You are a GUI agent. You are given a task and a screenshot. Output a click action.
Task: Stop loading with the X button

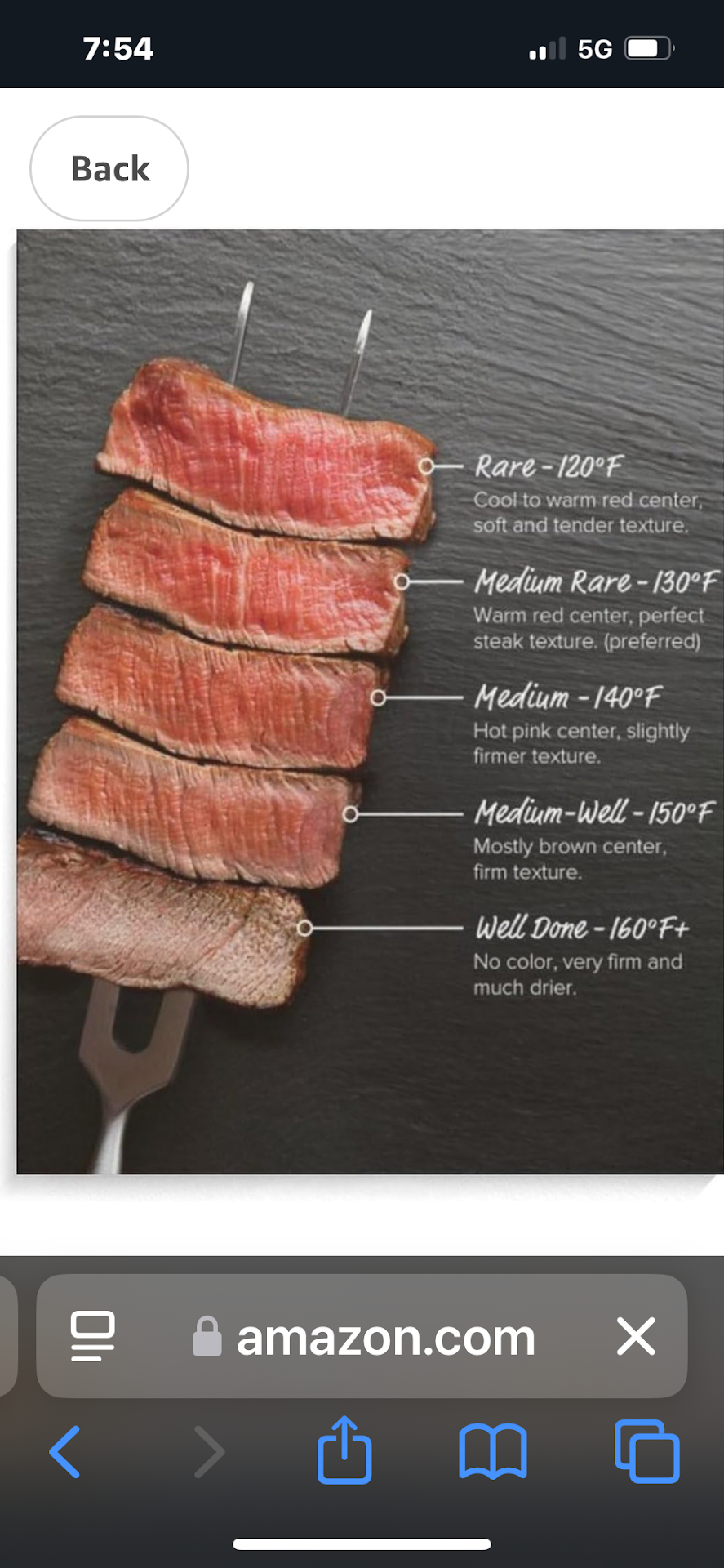click(x=636, y=1336)
